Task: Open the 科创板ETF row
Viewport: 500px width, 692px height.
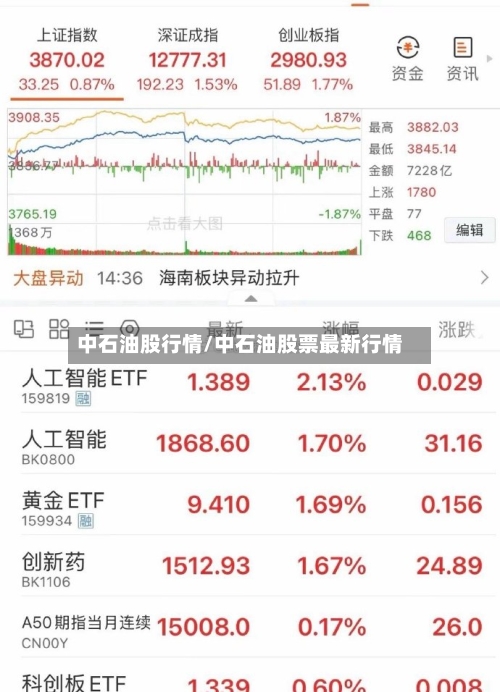Action: point(252,677)
